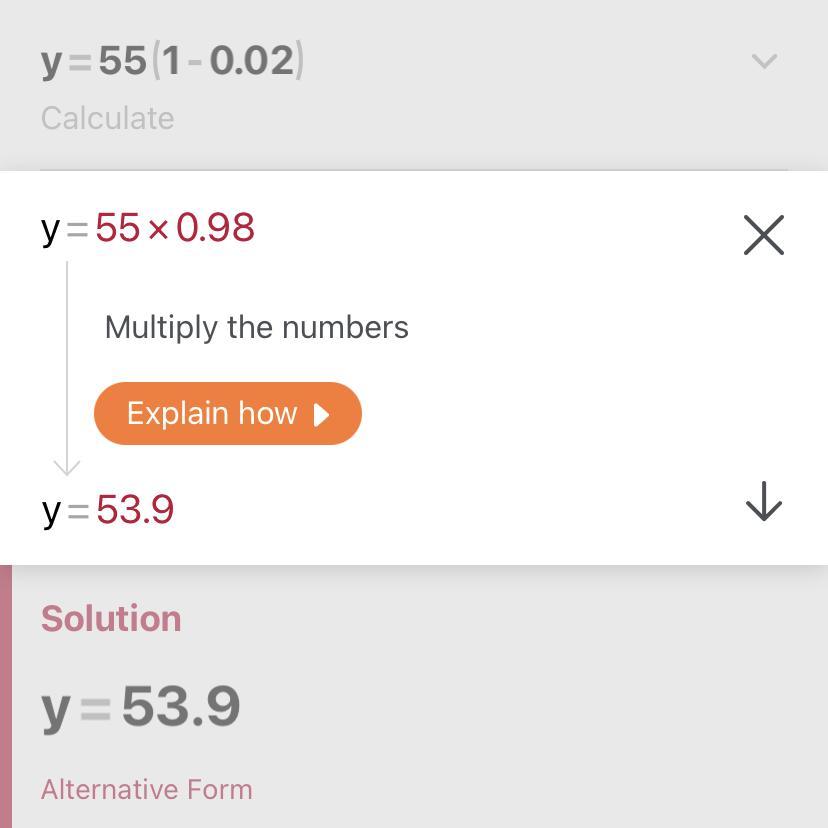This screenshot has height=828, width=828.
Task: Tap the Explain how button
Action: pos(227,413)
